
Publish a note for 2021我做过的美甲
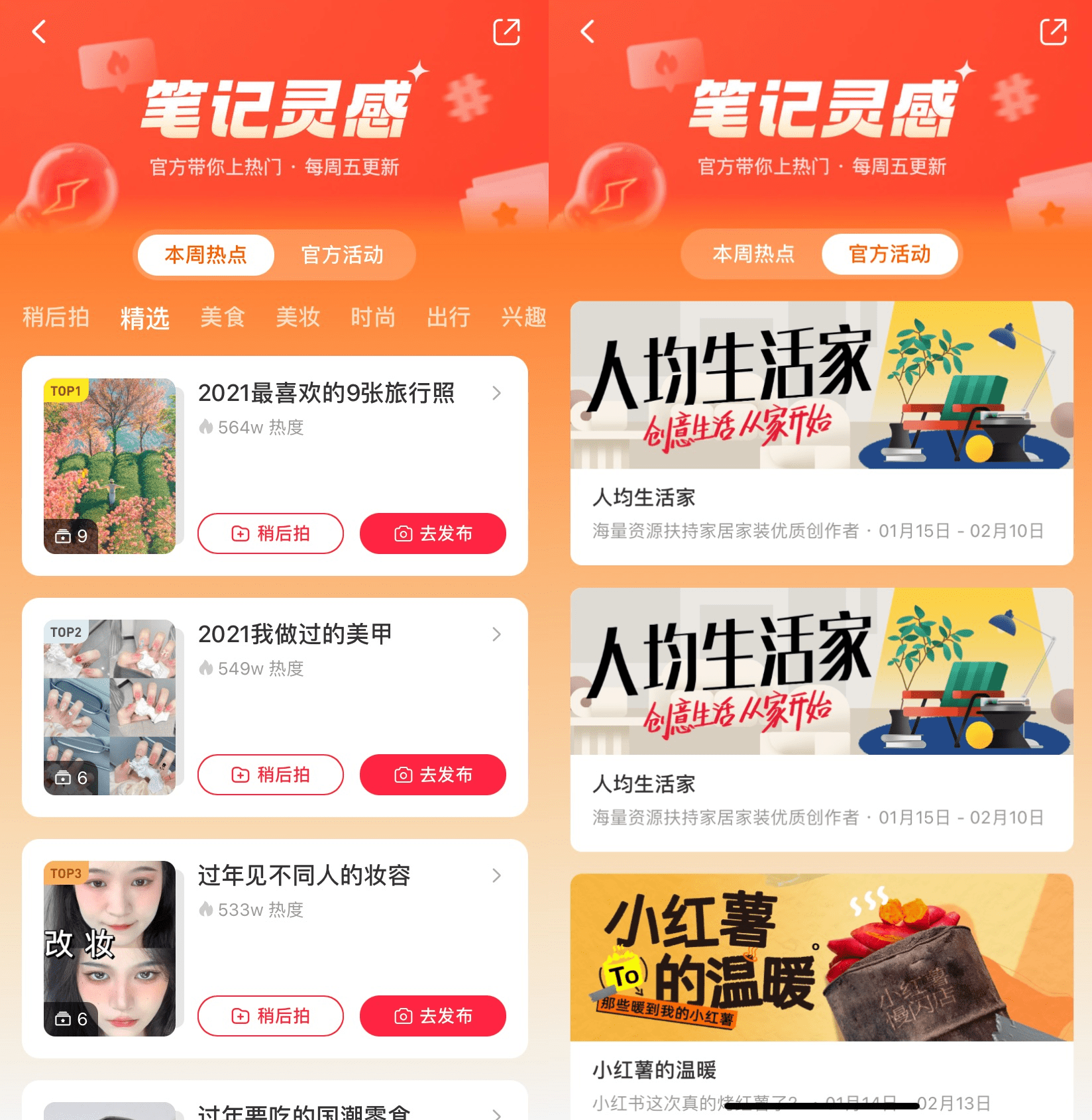(433, 775)
